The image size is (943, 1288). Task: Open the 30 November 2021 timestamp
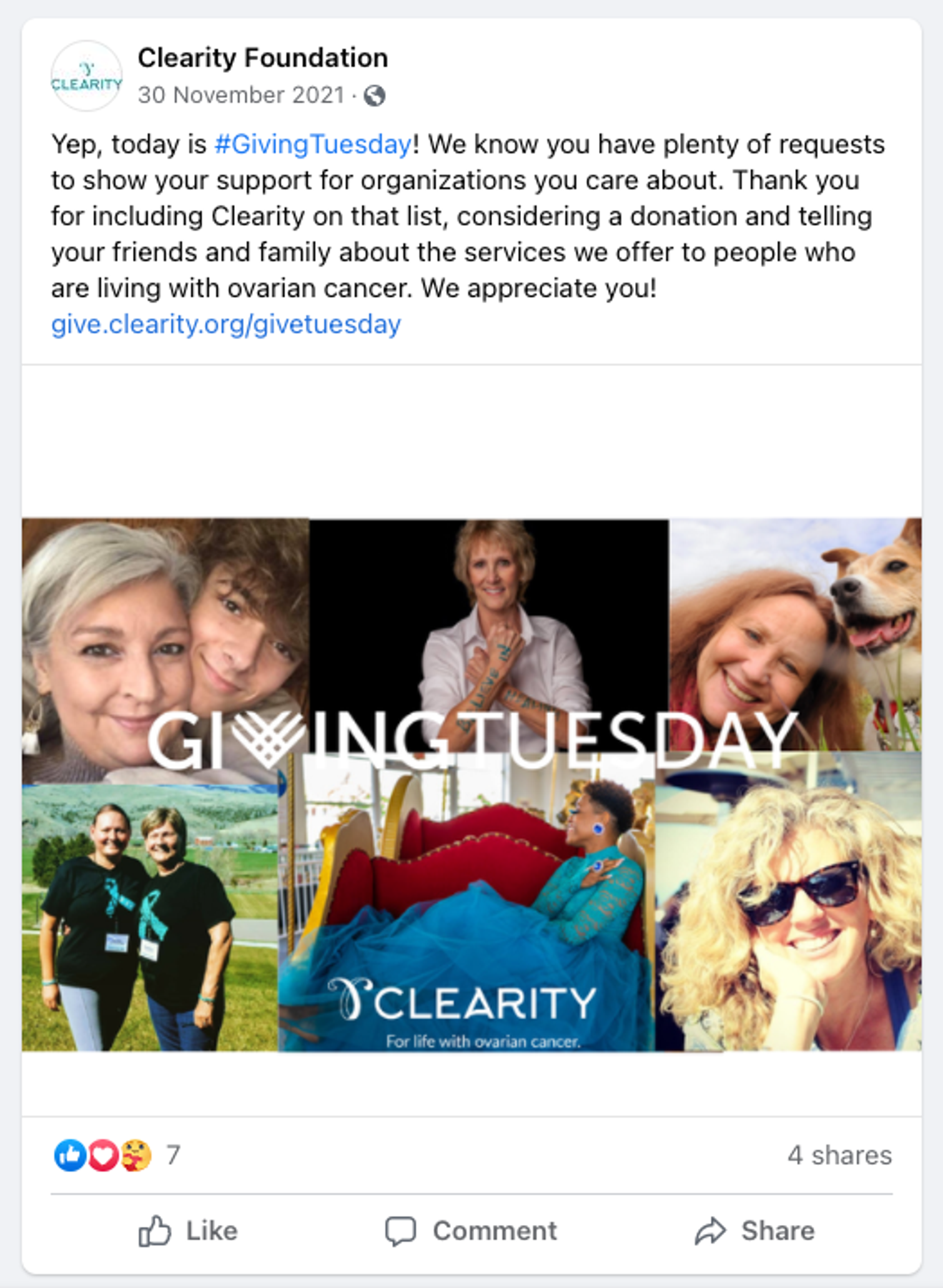pyautogui.click(x=241, y=96)
